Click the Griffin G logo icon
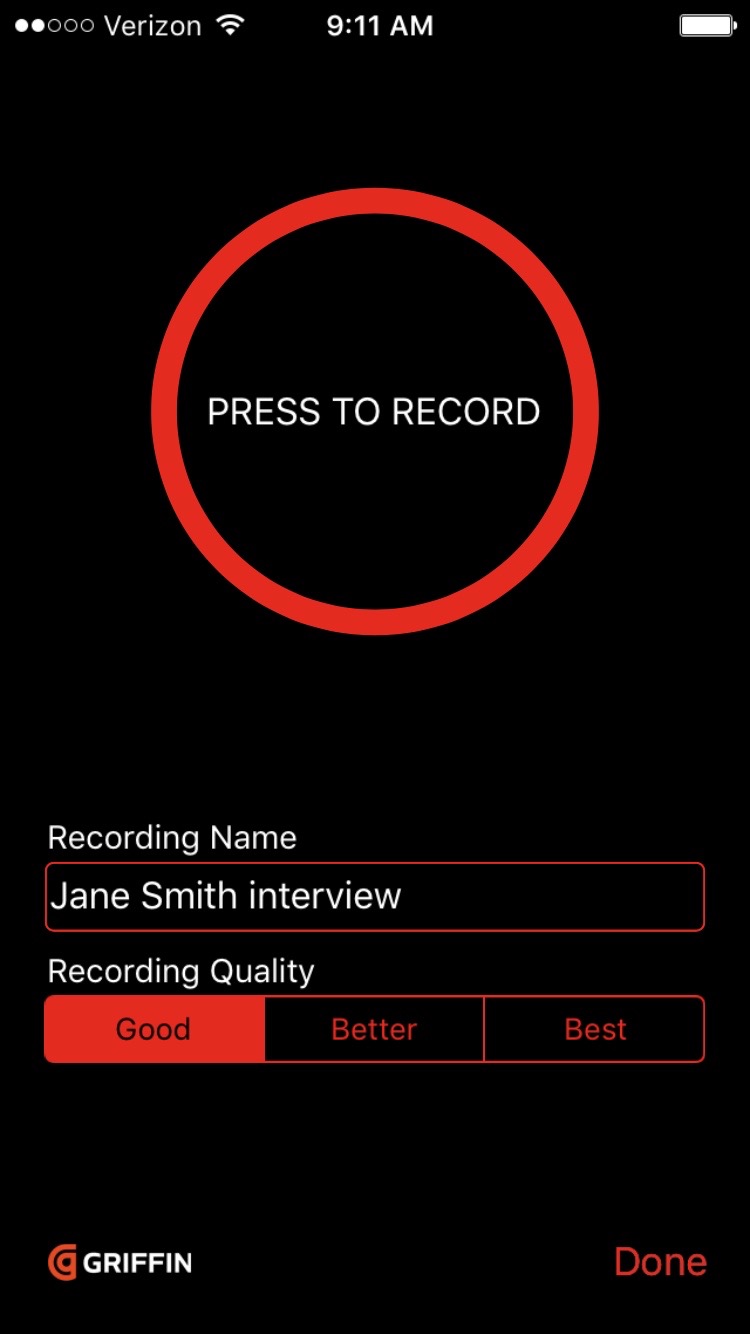This screenshot has height=1334, width=750. coord(62,1262)
